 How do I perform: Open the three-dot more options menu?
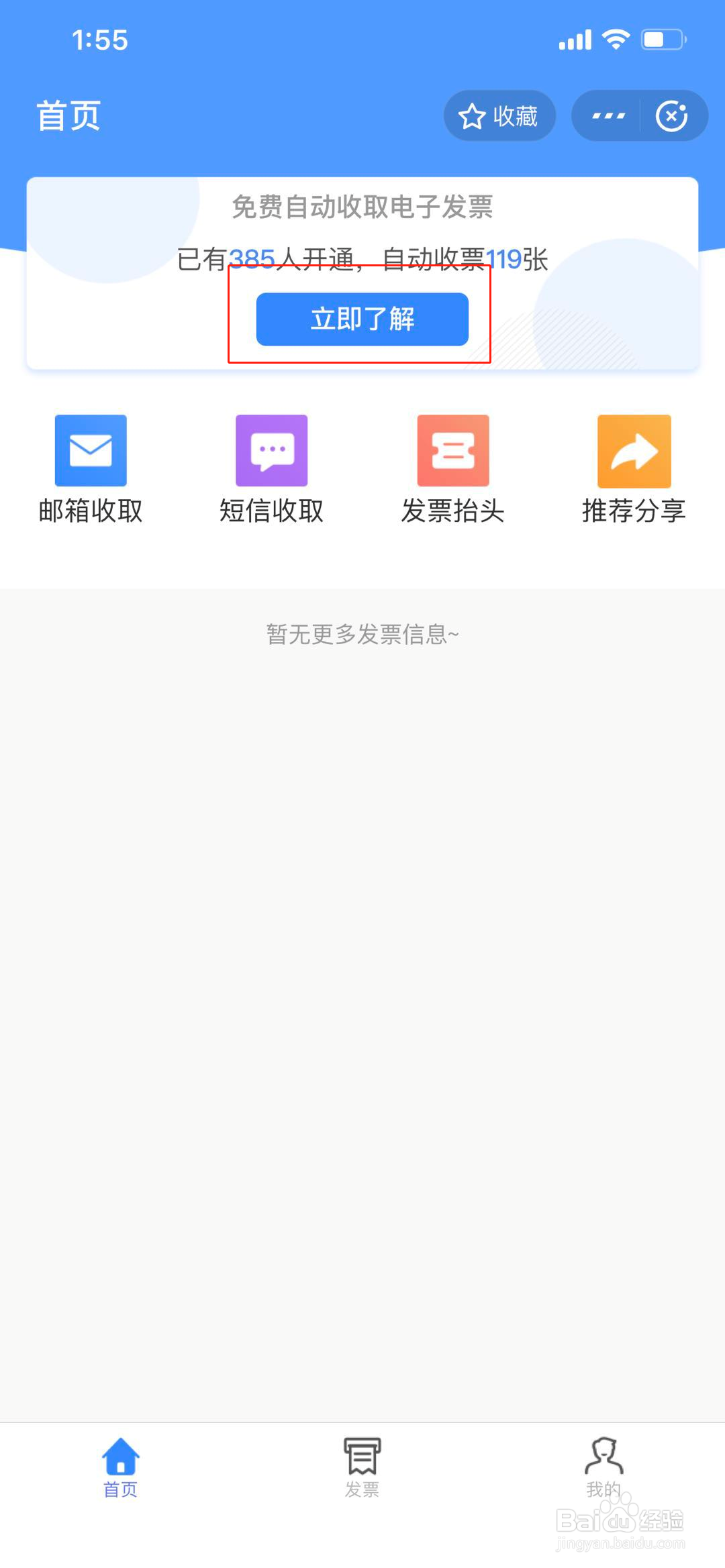pos(608,116)
